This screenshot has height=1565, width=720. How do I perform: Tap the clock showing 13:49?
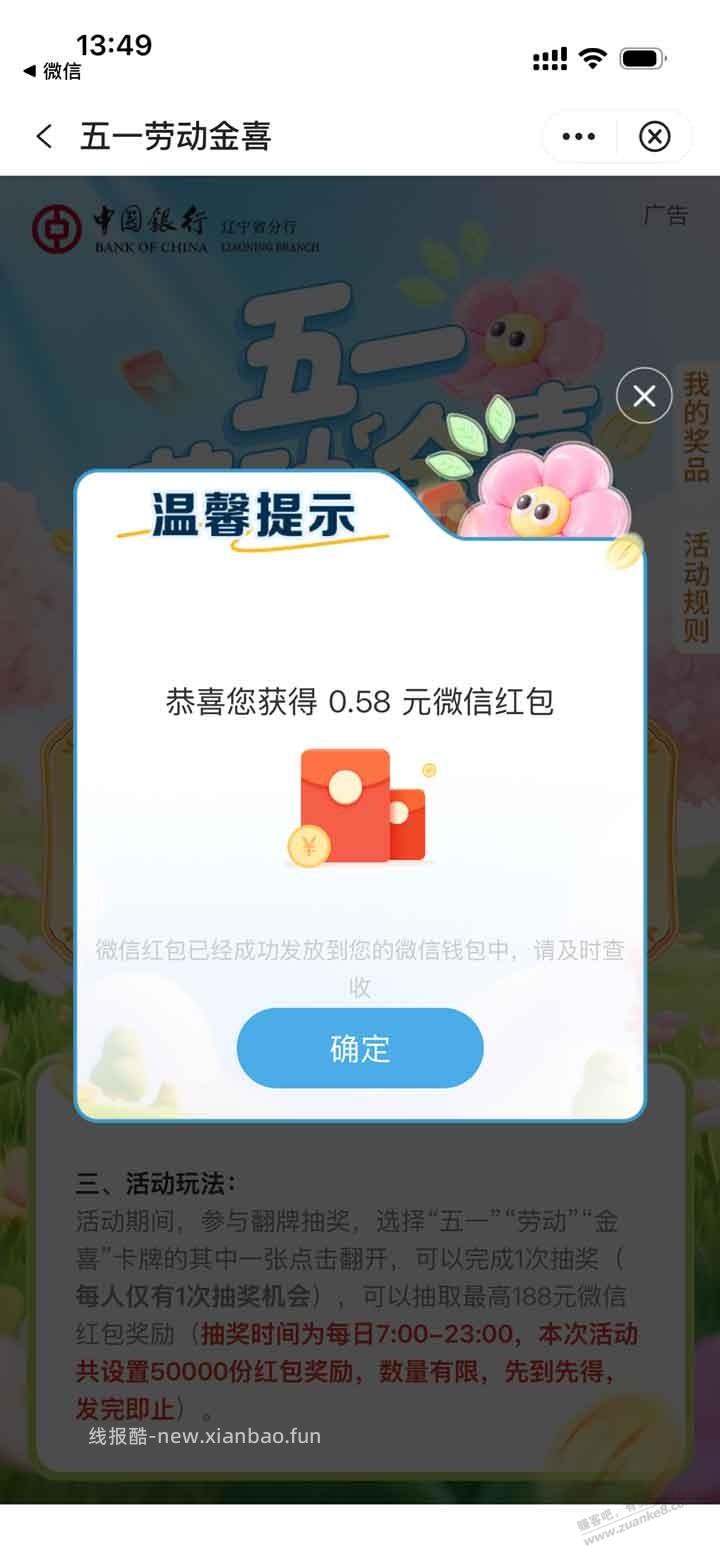click(x=115, y=45)
